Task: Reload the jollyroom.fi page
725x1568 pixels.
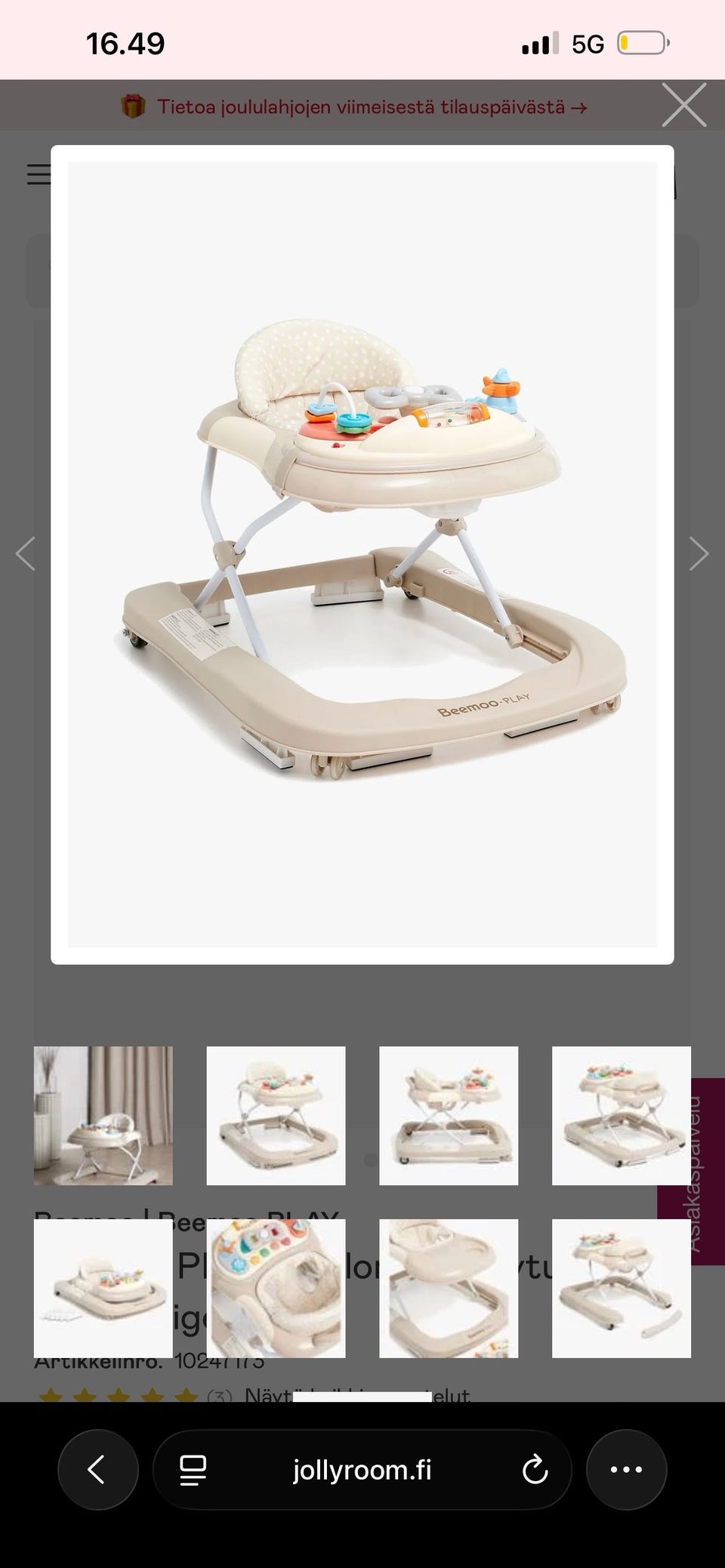Action: click(535, 1469)
